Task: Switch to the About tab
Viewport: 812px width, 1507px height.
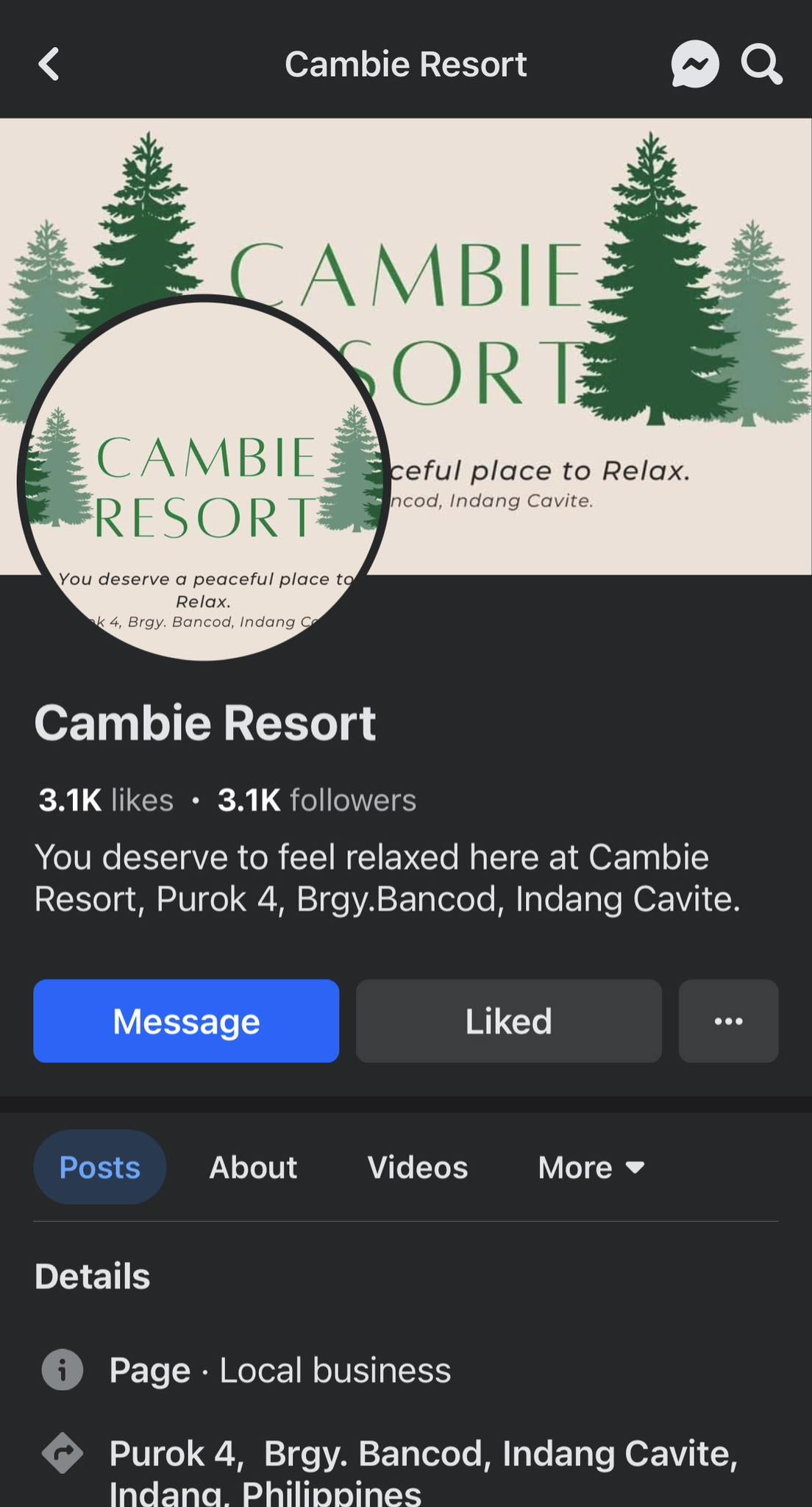Action: pyautogui.click(x=253, y=1167)
